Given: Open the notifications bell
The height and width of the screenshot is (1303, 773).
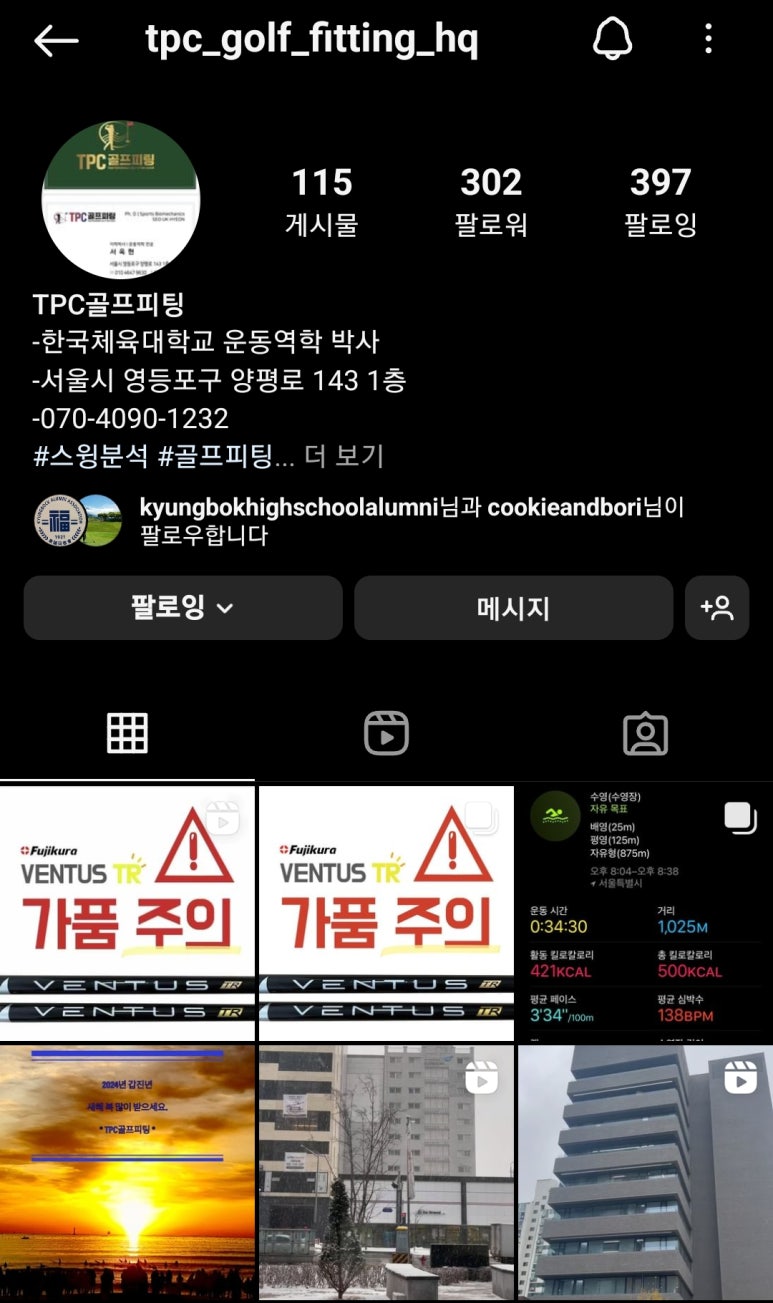Looking at the screenshot, I should [x=612, y=40].
